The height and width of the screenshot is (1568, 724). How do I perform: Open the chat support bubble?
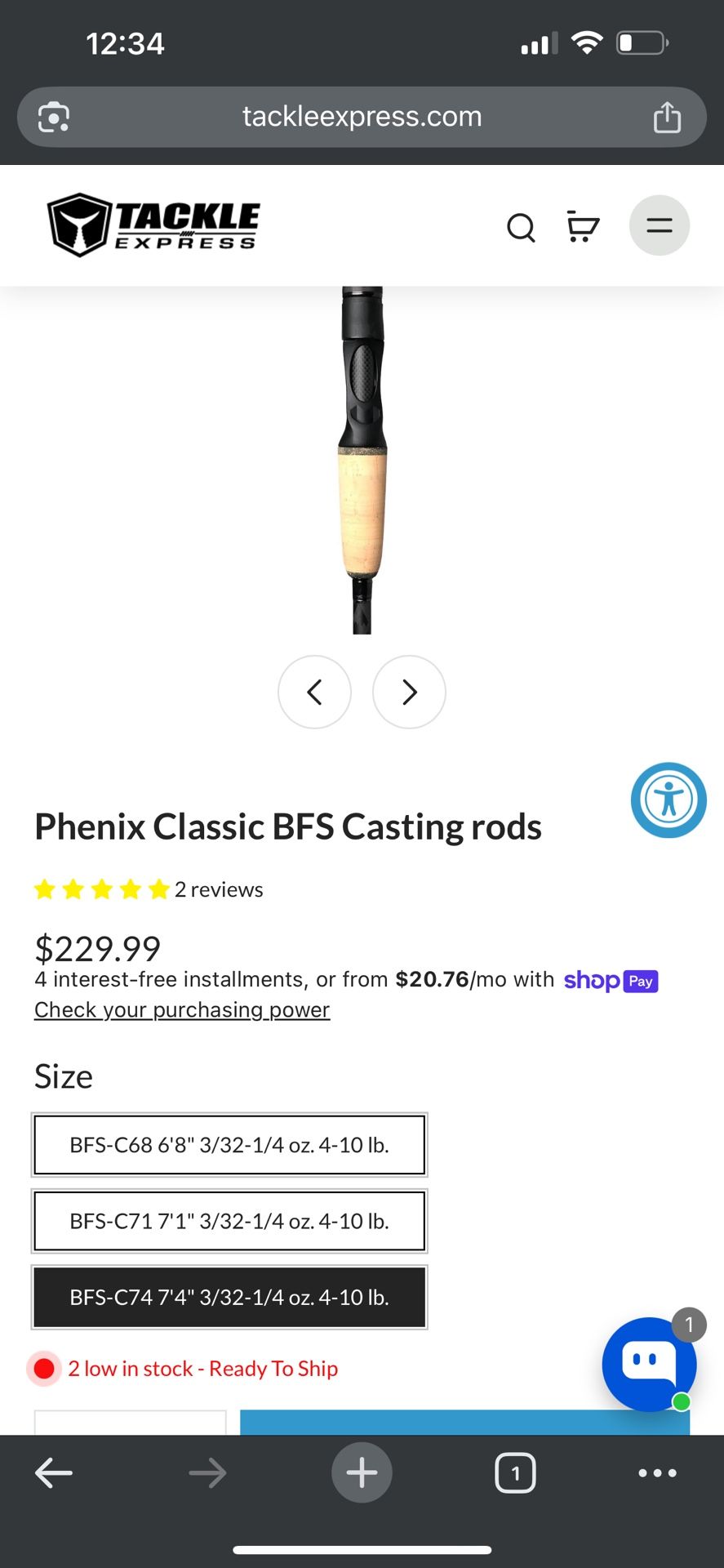(x=648, y=1364)
